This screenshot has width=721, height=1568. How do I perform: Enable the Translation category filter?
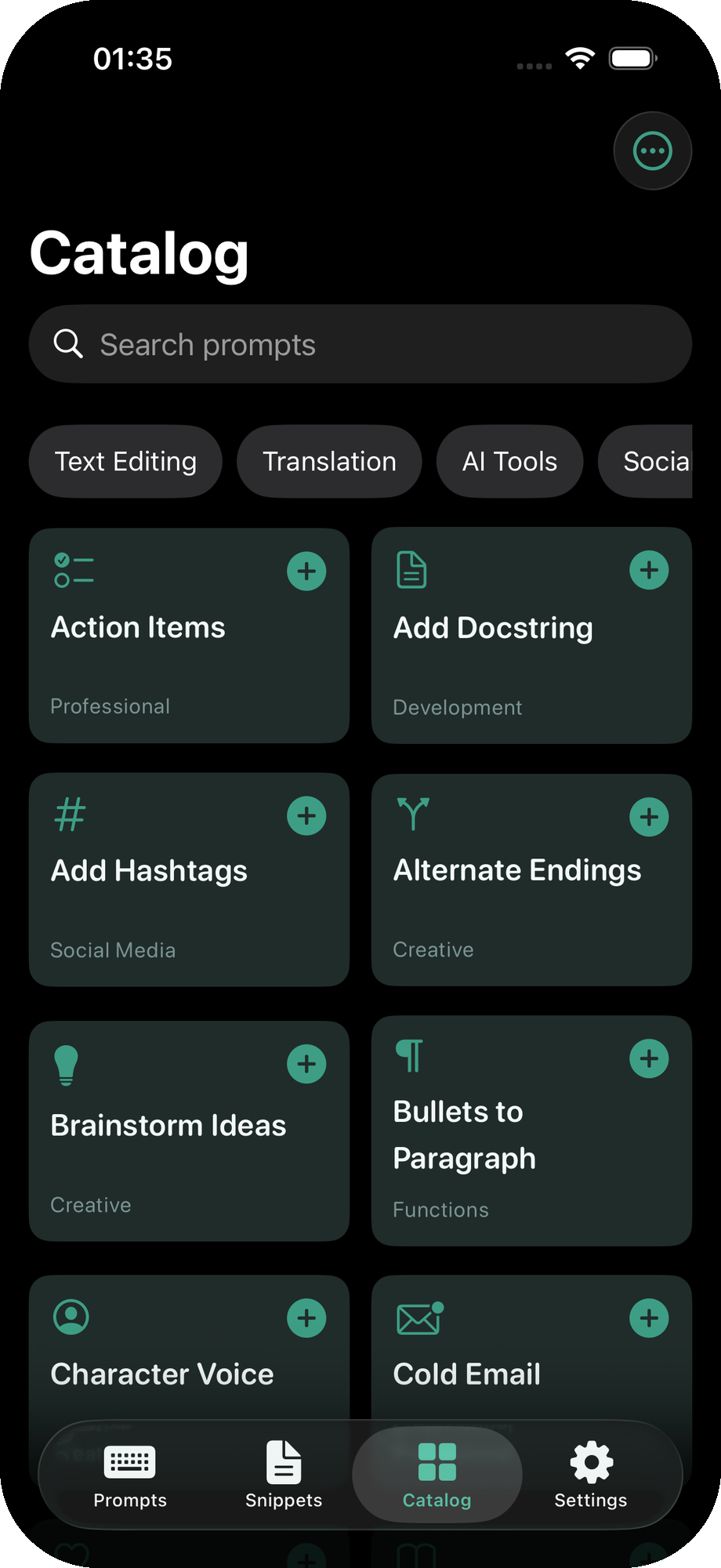329,461
